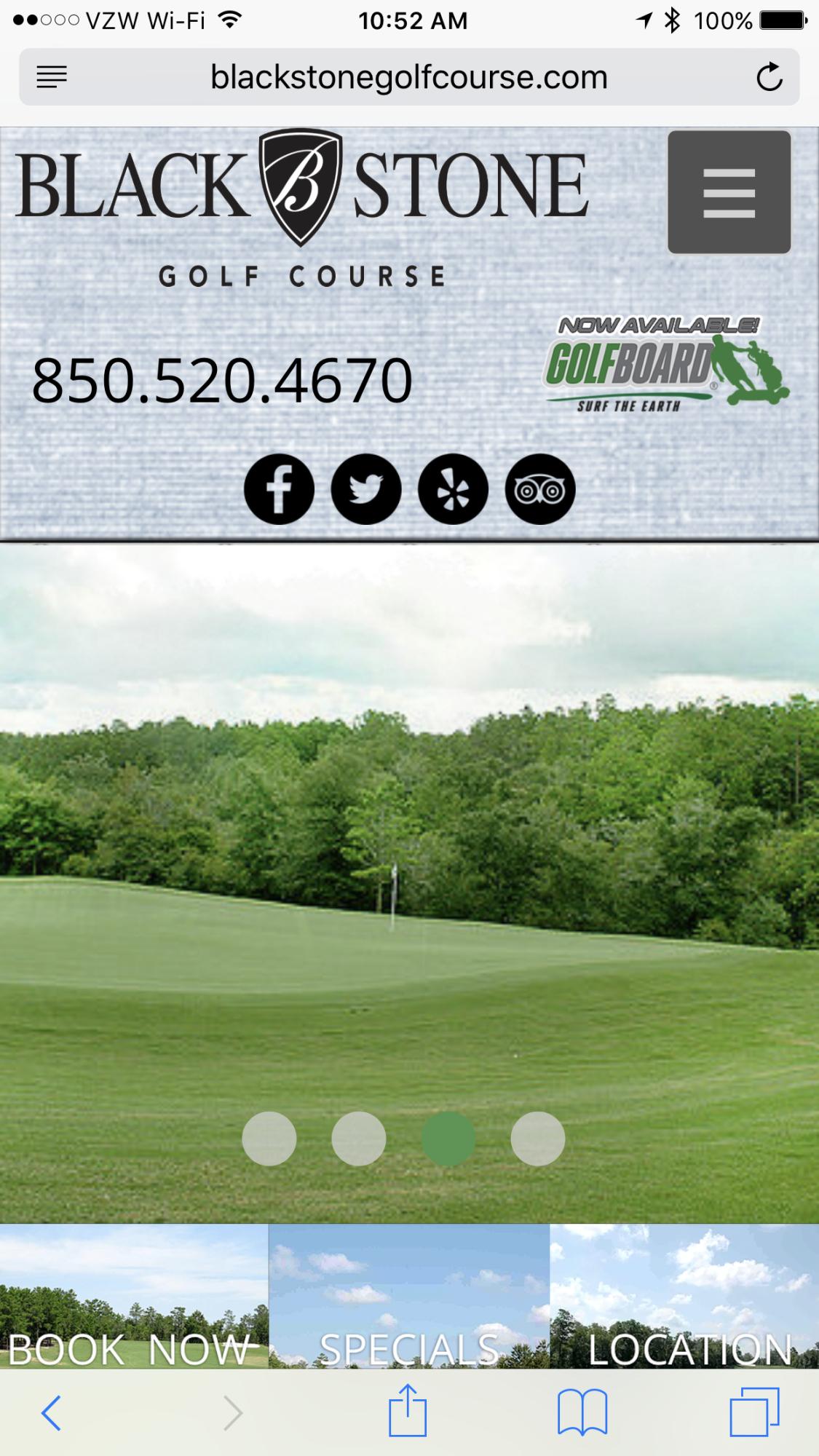Open Safari reader view icon

[x=52, y=76]
